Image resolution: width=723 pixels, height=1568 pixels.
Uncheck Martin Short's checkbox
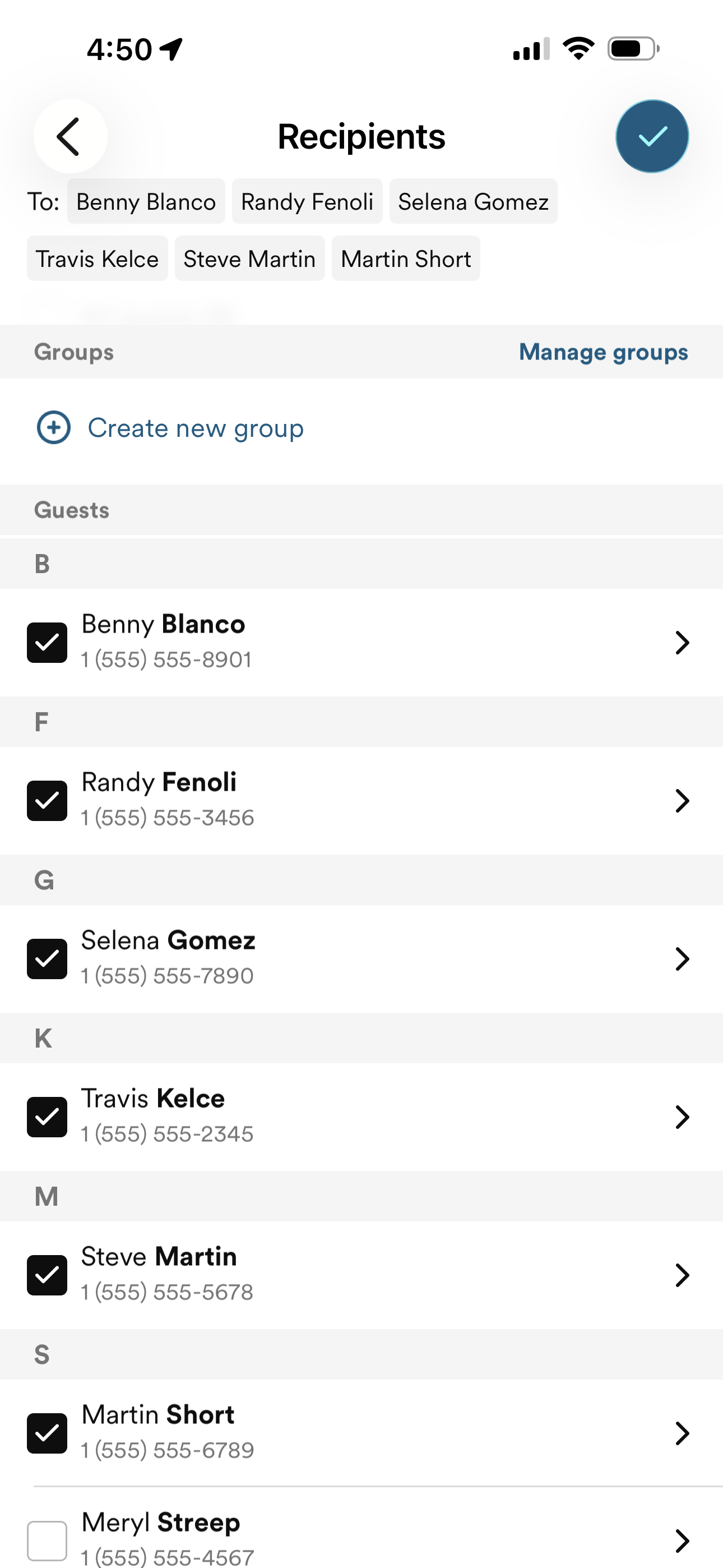47,1433
